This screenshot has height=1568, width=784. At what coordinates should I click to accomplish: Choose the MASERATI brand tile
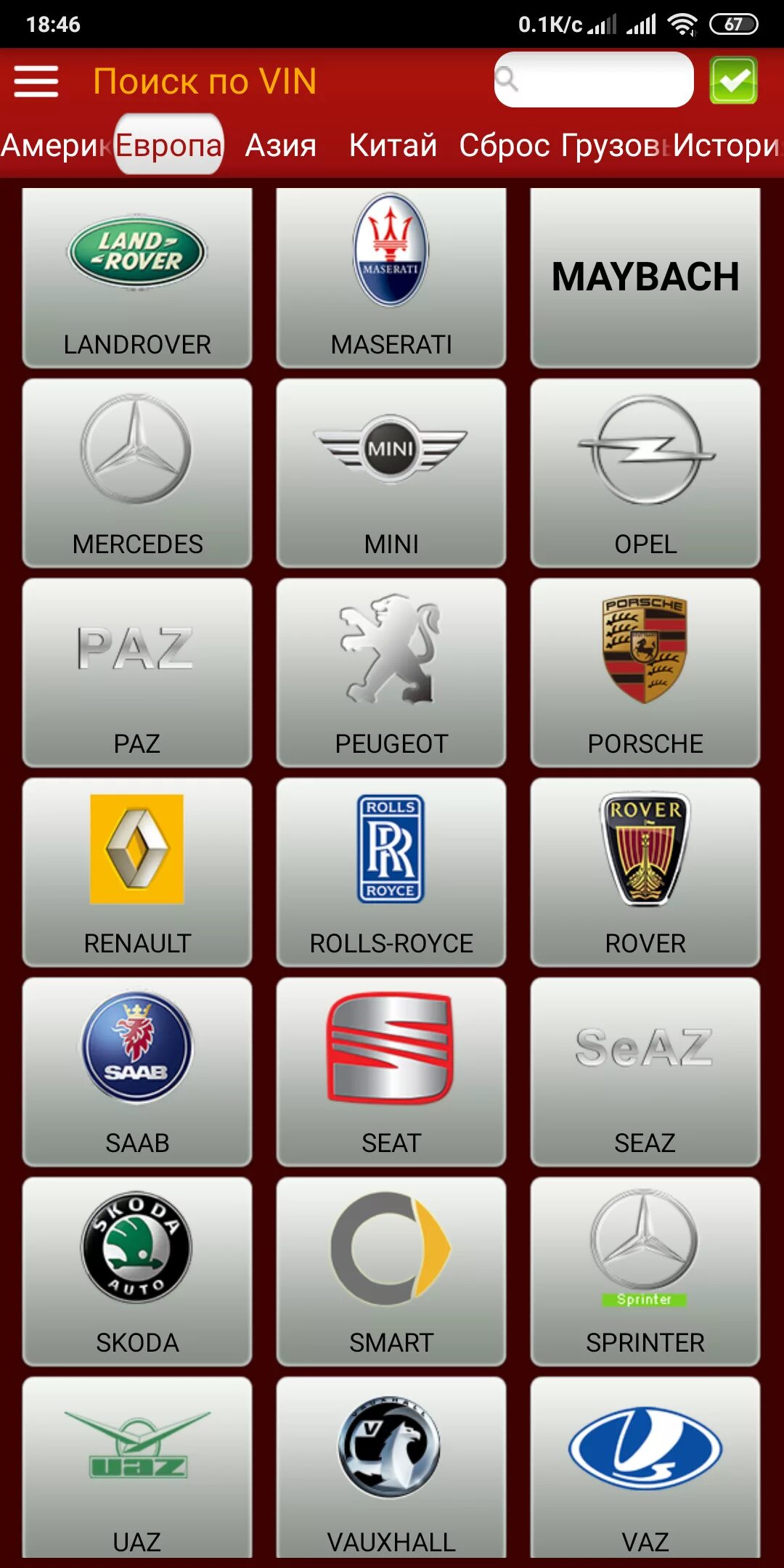[391, 278]
